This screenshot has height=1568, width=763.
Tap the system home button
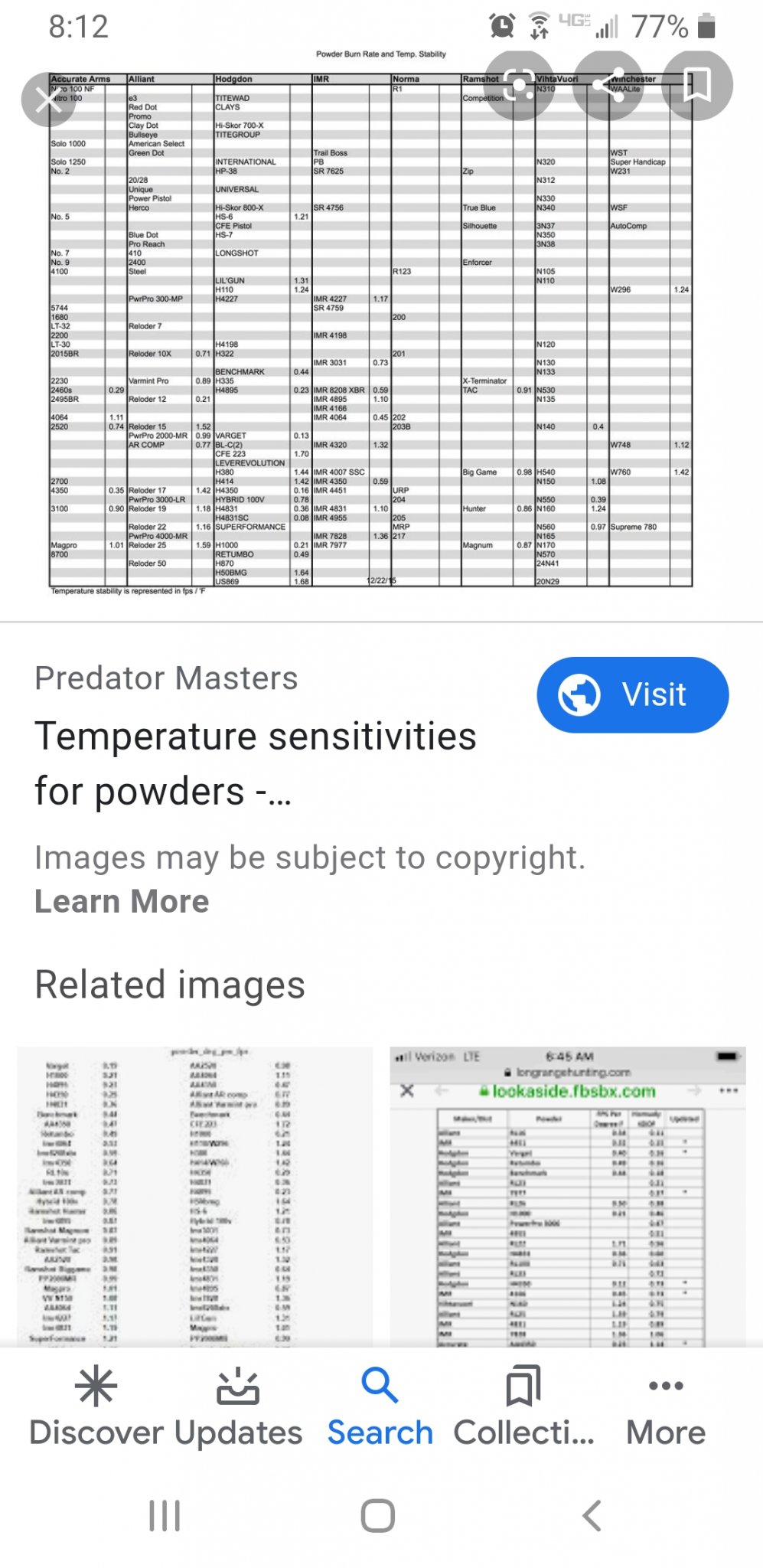pos(378,1515)
